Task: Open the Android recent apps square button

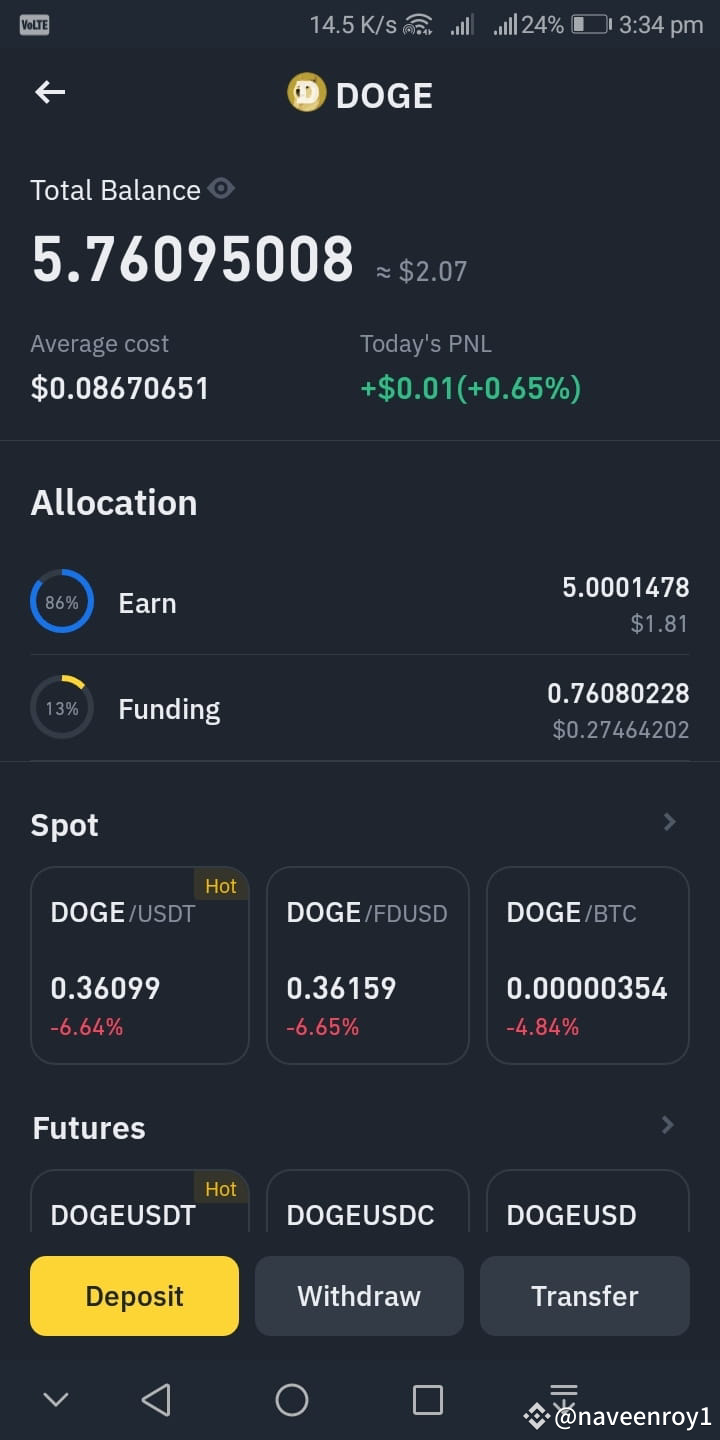Action: pos(428,1399)
